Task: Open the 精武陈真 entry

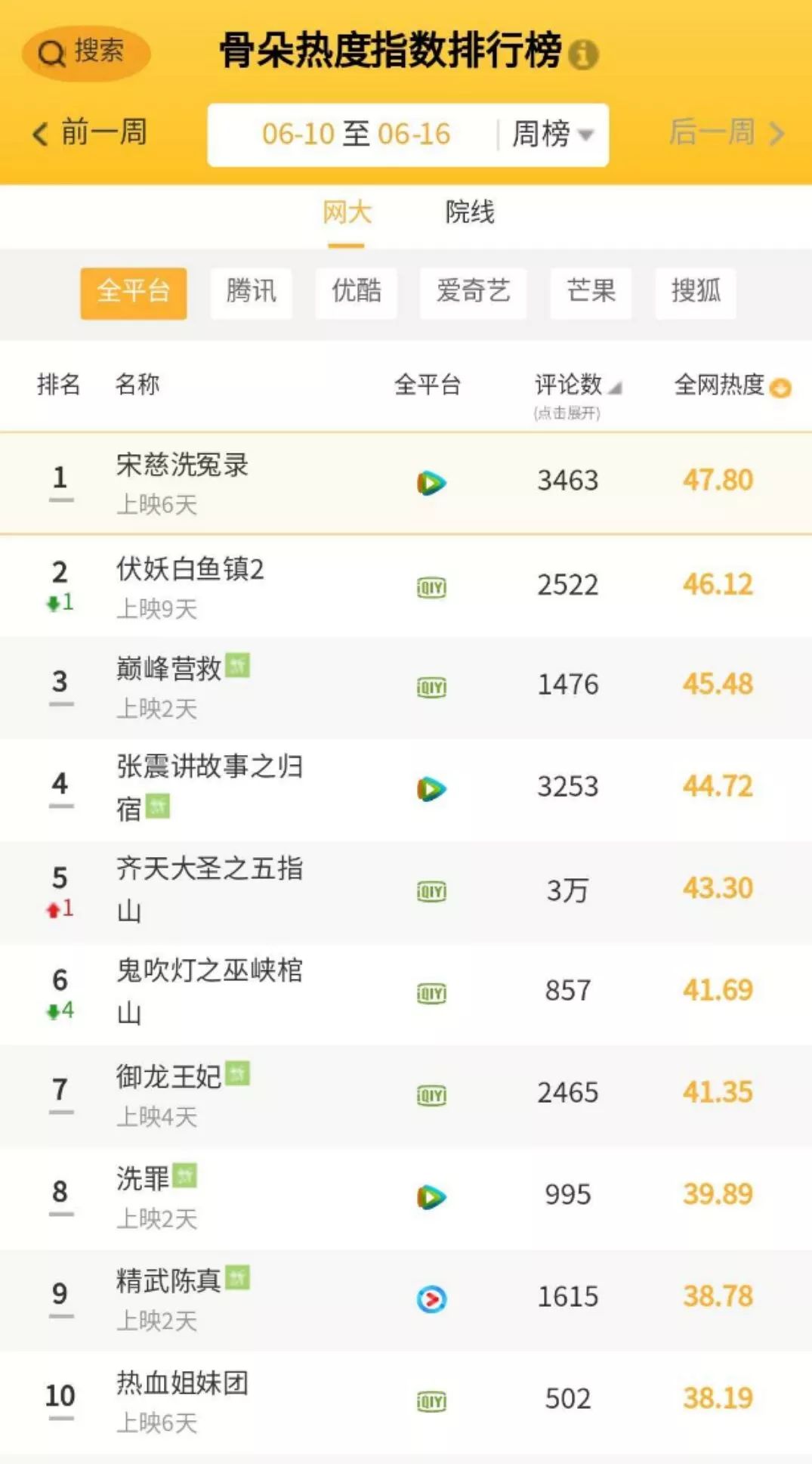Action: click(x=406, y=1300)
